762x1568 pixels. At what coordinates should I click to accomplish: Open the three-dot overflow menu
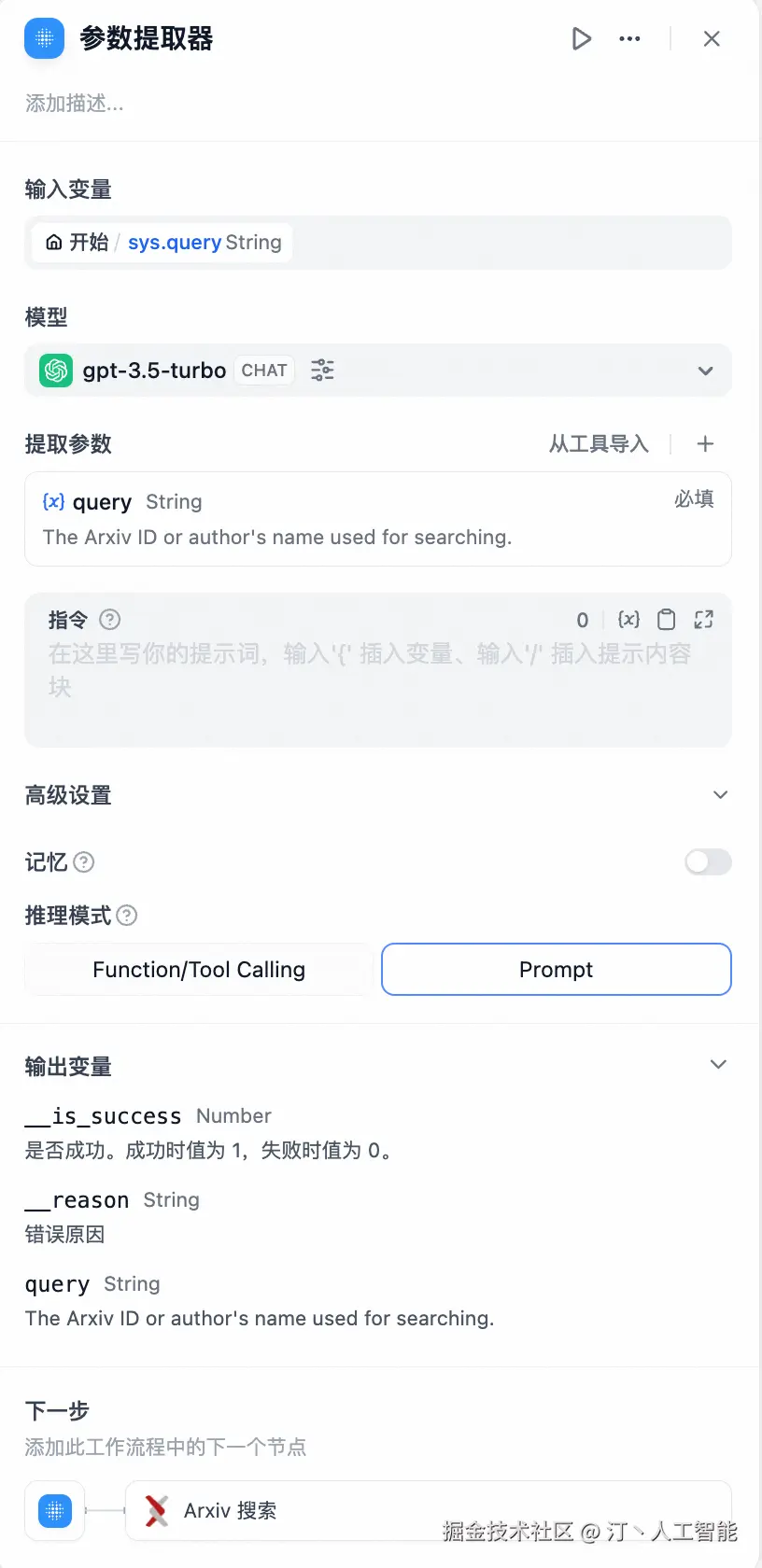tap(629, 38)
